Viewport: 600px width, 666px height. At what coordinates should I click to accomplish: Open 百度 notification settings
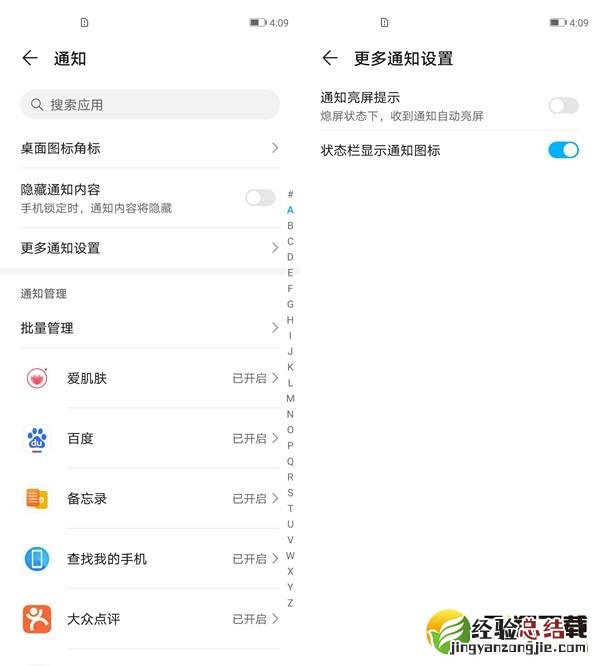click(150, 438)
